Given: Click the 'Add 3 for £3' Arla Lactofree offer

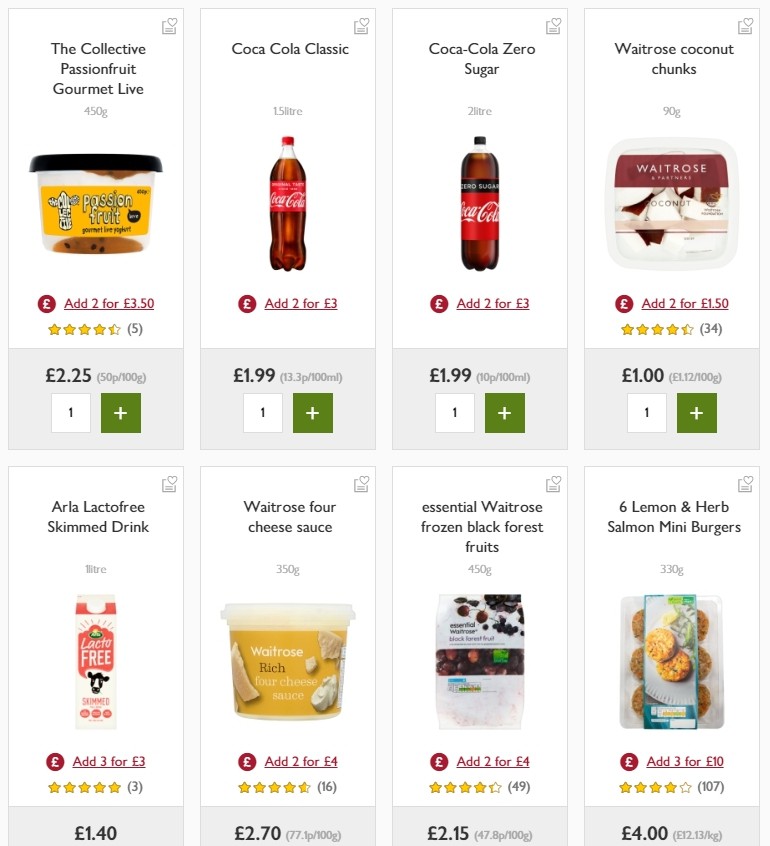Looking at the screenshot, I should point(108,761).
